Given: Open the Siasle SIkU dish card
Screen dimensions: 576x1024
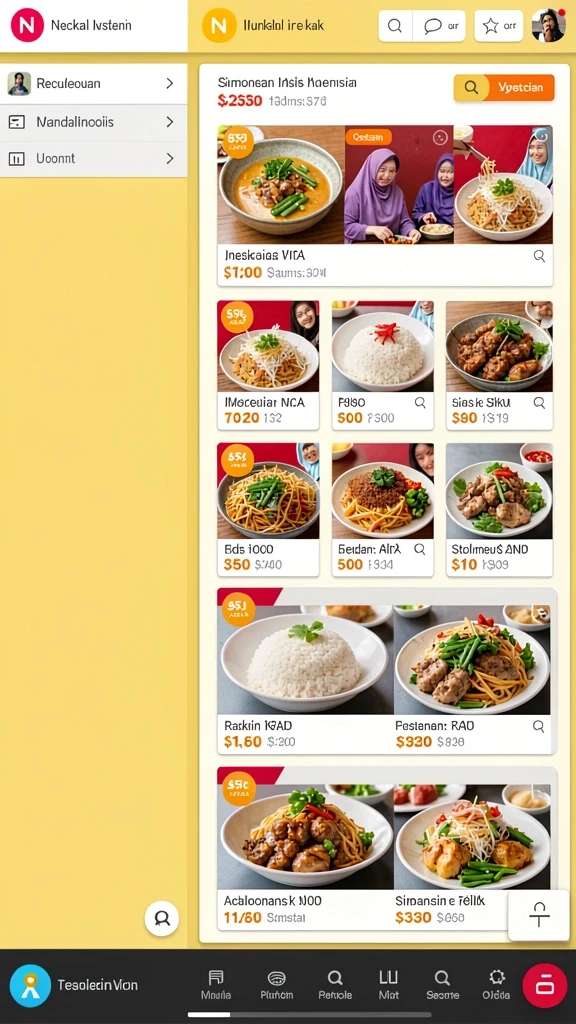Looking at the screenshot, I should pyautogui.click(x=500, y=365).
